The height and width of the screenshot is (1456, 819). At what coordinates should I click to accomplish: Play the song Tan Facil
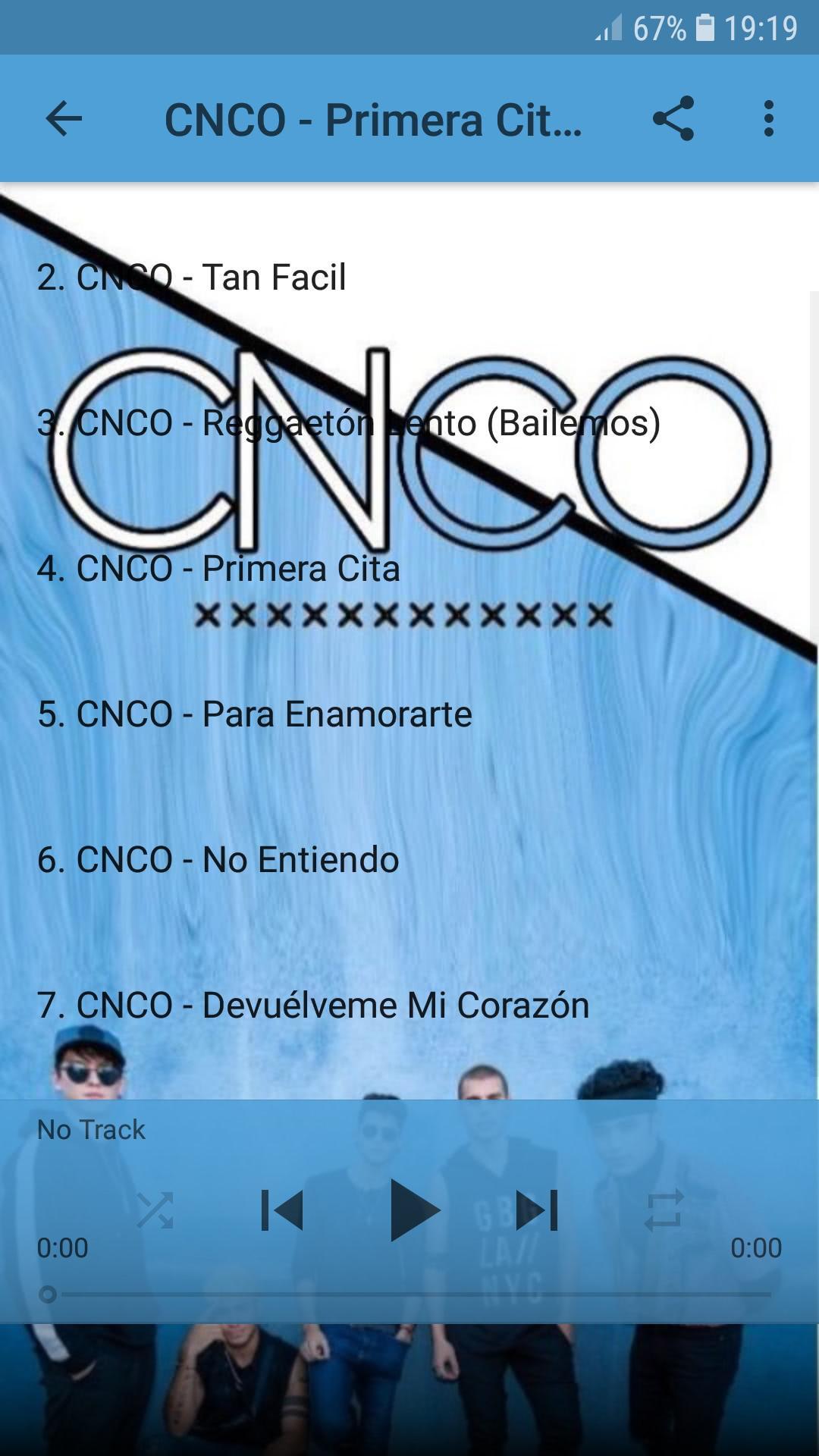[x=192, y=278]
